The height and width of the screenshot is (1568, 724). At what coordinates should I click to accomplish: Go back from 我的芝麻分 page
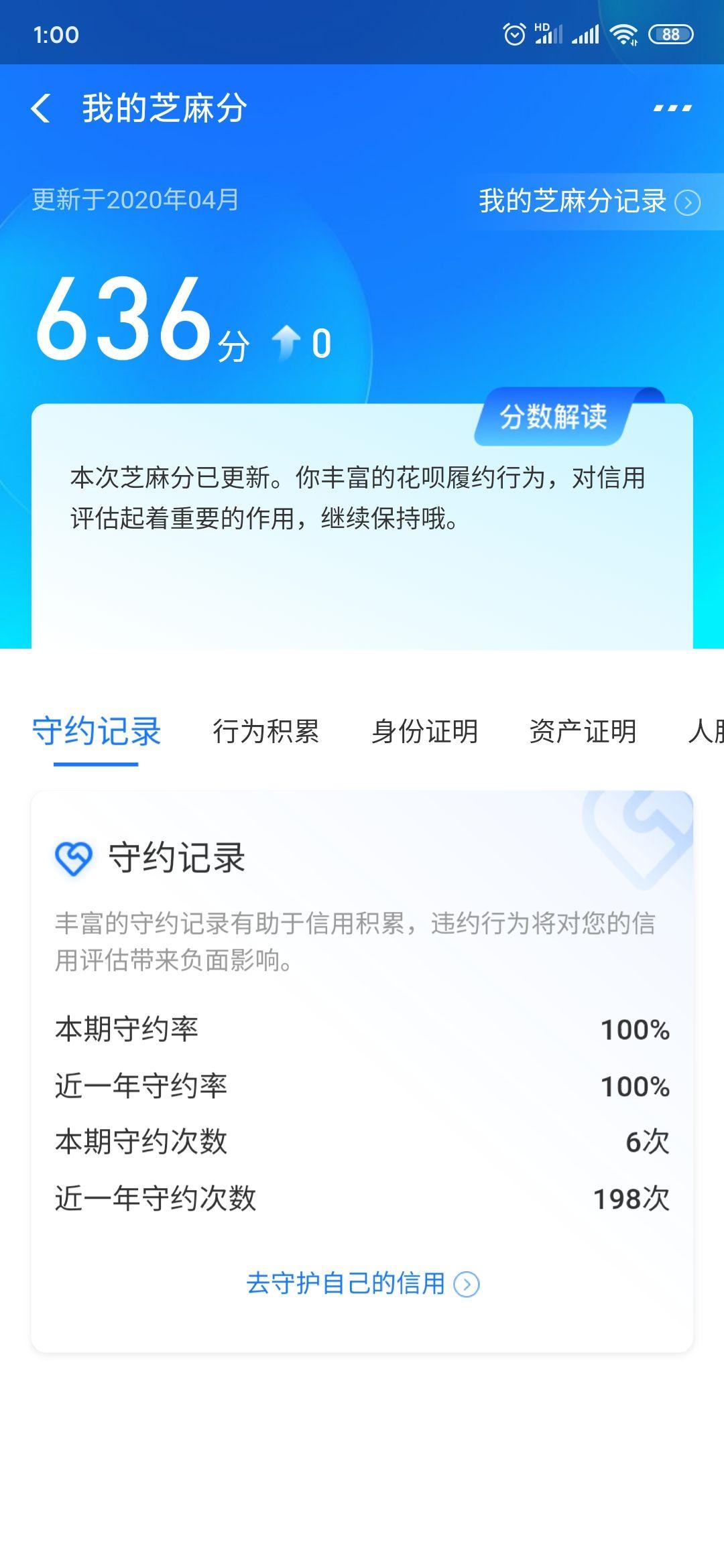(x=42, y=108)
